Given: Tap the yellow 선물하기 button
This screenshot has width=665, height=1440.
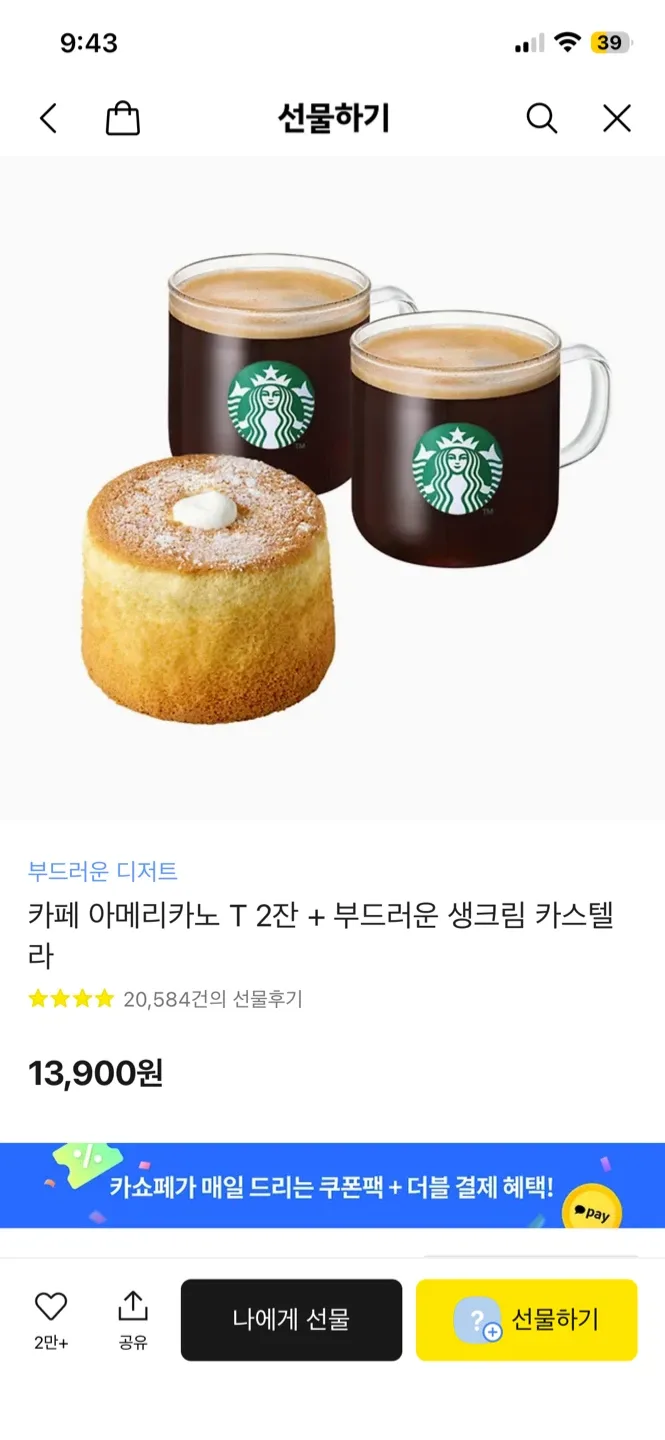Looking at the screenshot, I should (x=526, y=1320).
